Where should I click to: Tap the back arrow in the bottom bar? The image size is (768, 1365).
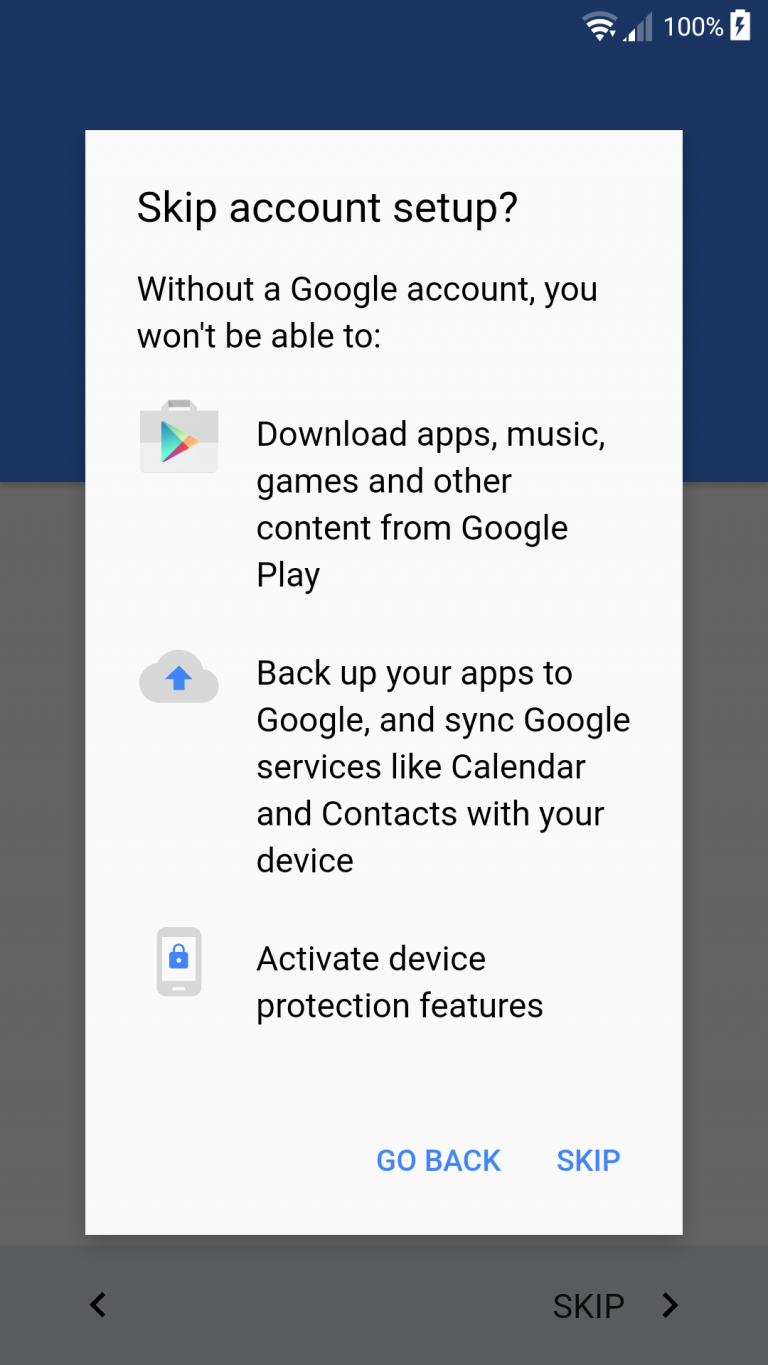(98, 1305)
